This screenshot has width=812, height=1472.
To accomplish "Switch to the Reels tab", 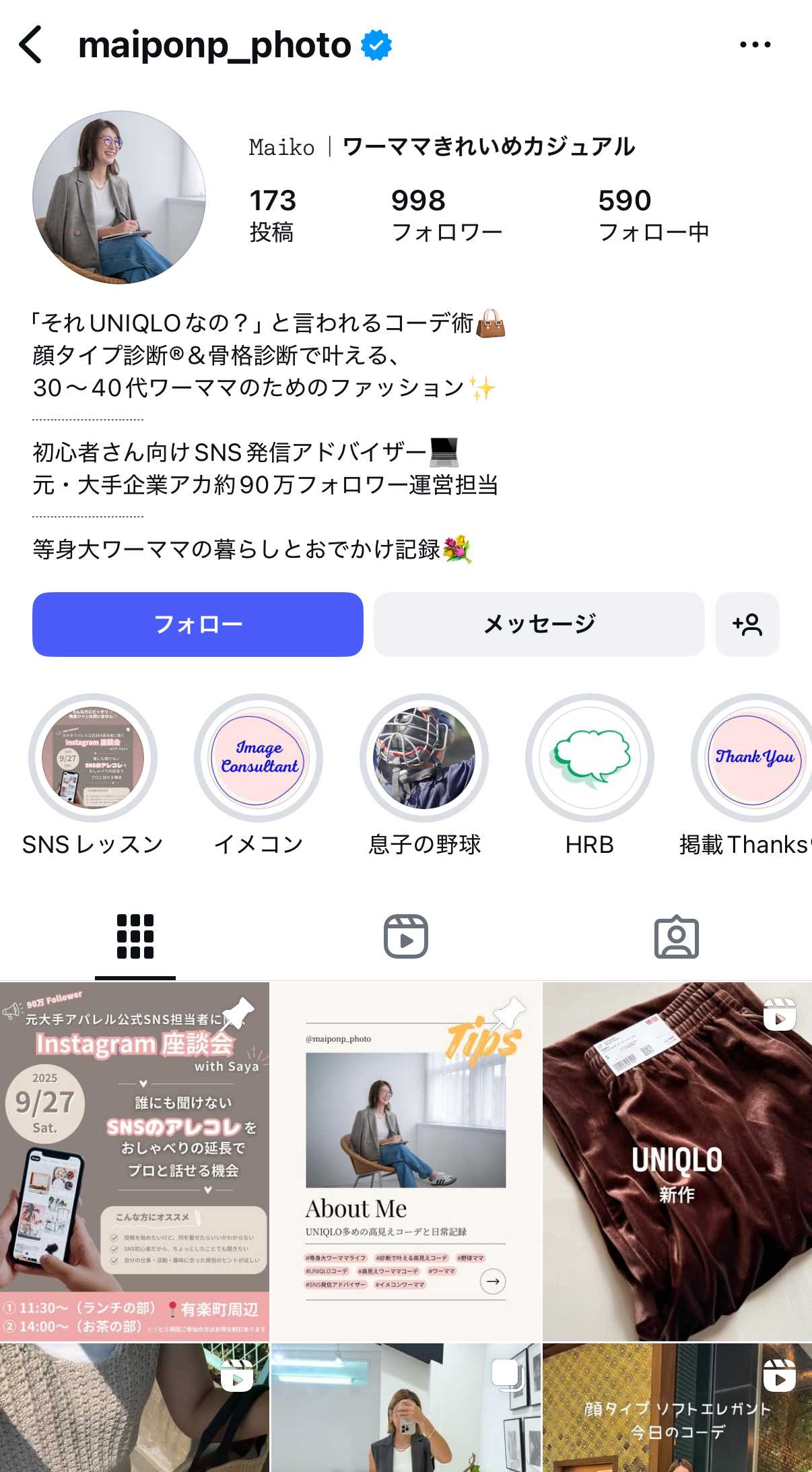I will pyautogui.click(x=406, y=936).
